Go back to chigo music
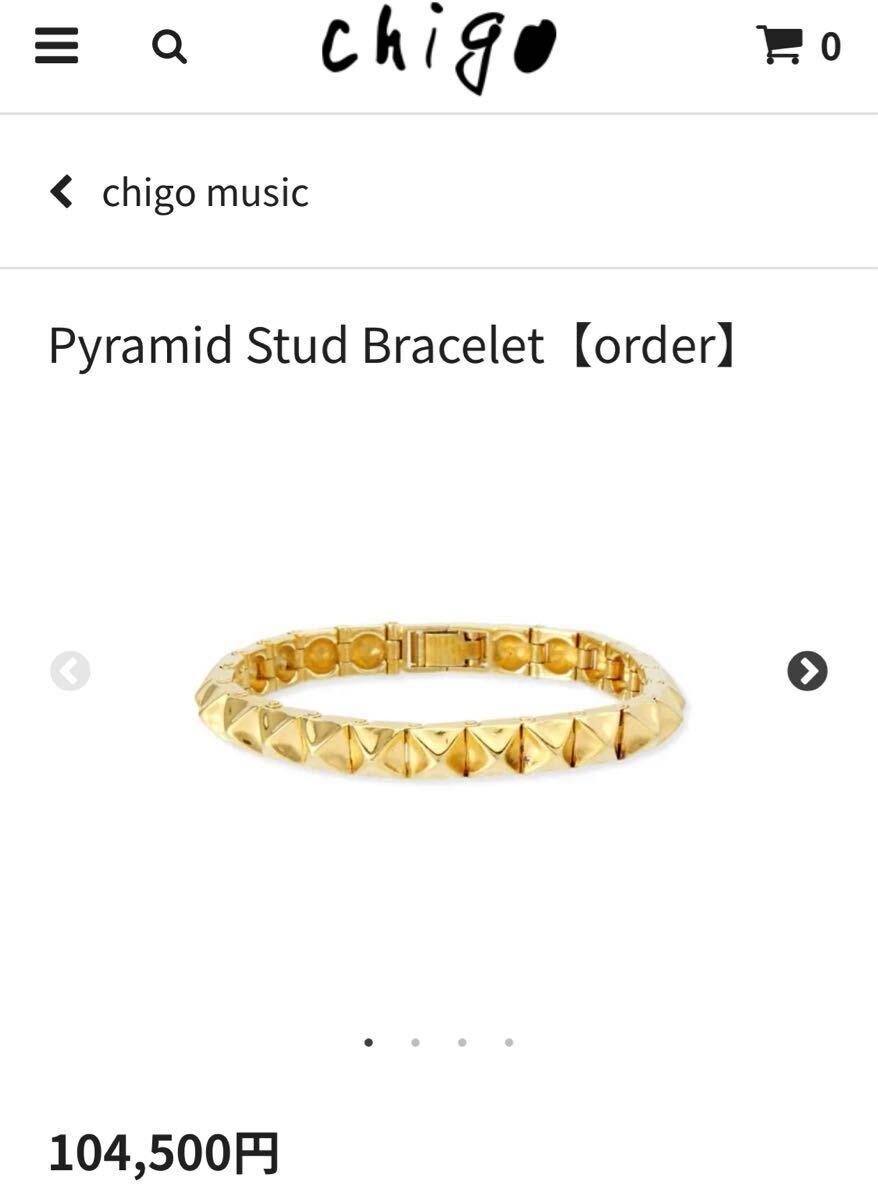Screen dimensions: 878x1200 pos(180,192)
